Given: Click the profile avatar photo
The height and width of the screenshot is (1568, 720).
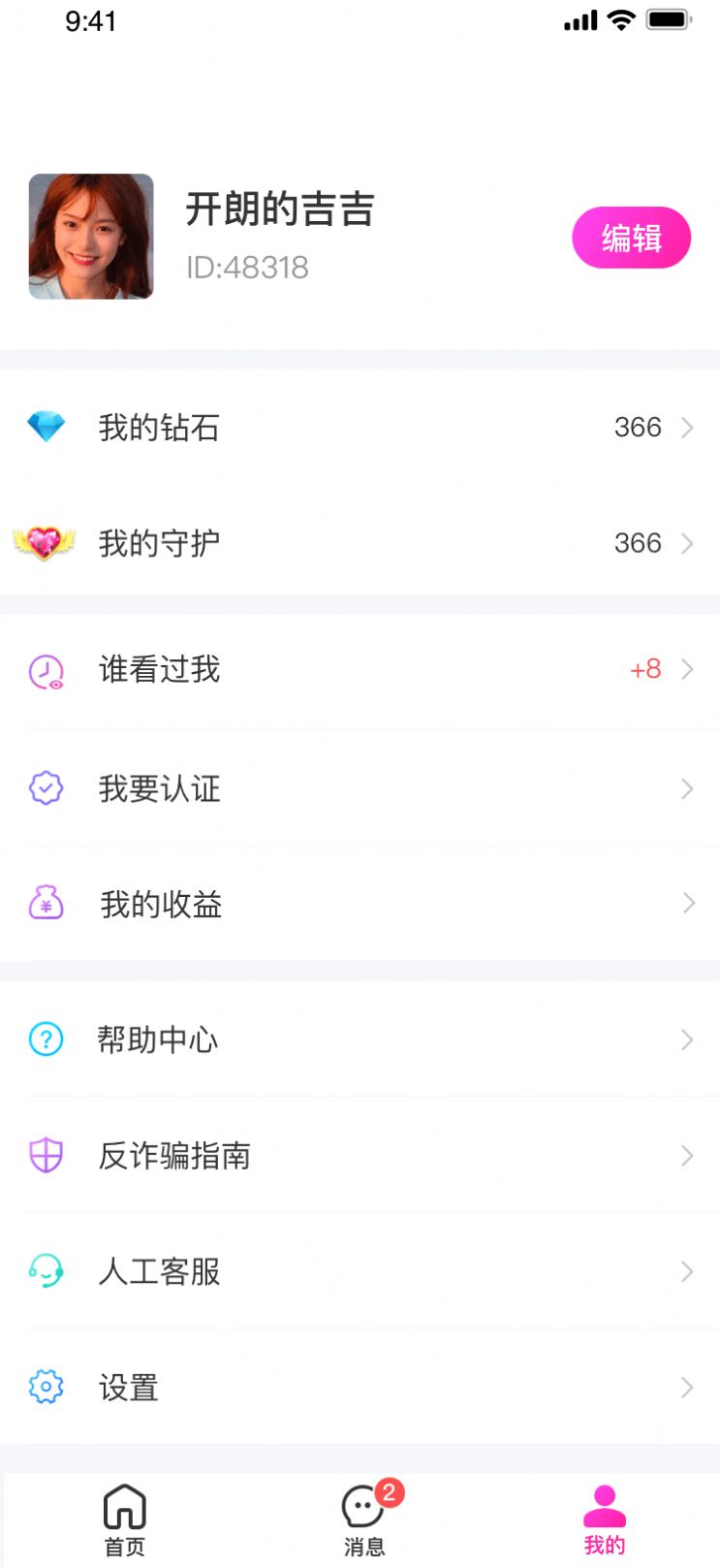Looking at the screenshot, I should click(90, 236).
